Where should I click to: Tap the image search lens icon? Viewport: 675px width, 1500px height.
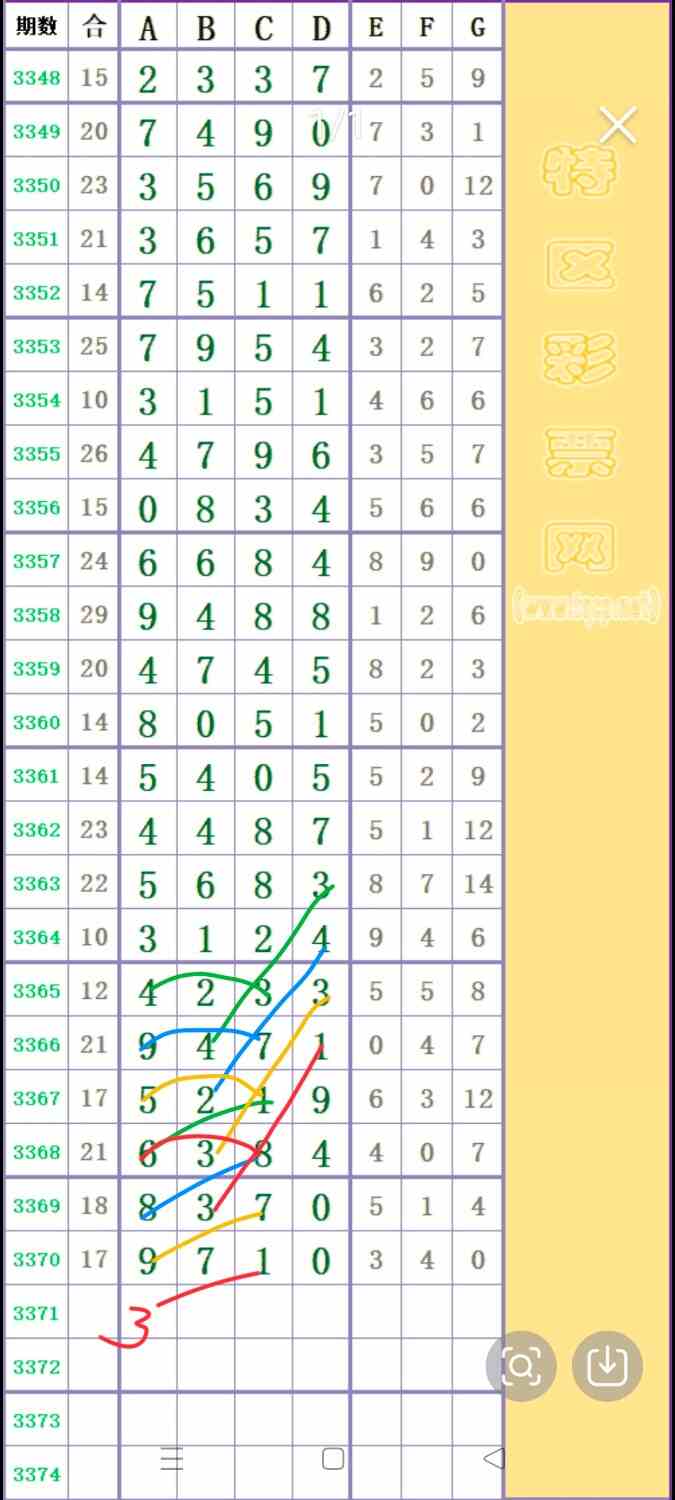pyautogui.click(x=521, y=1365)
